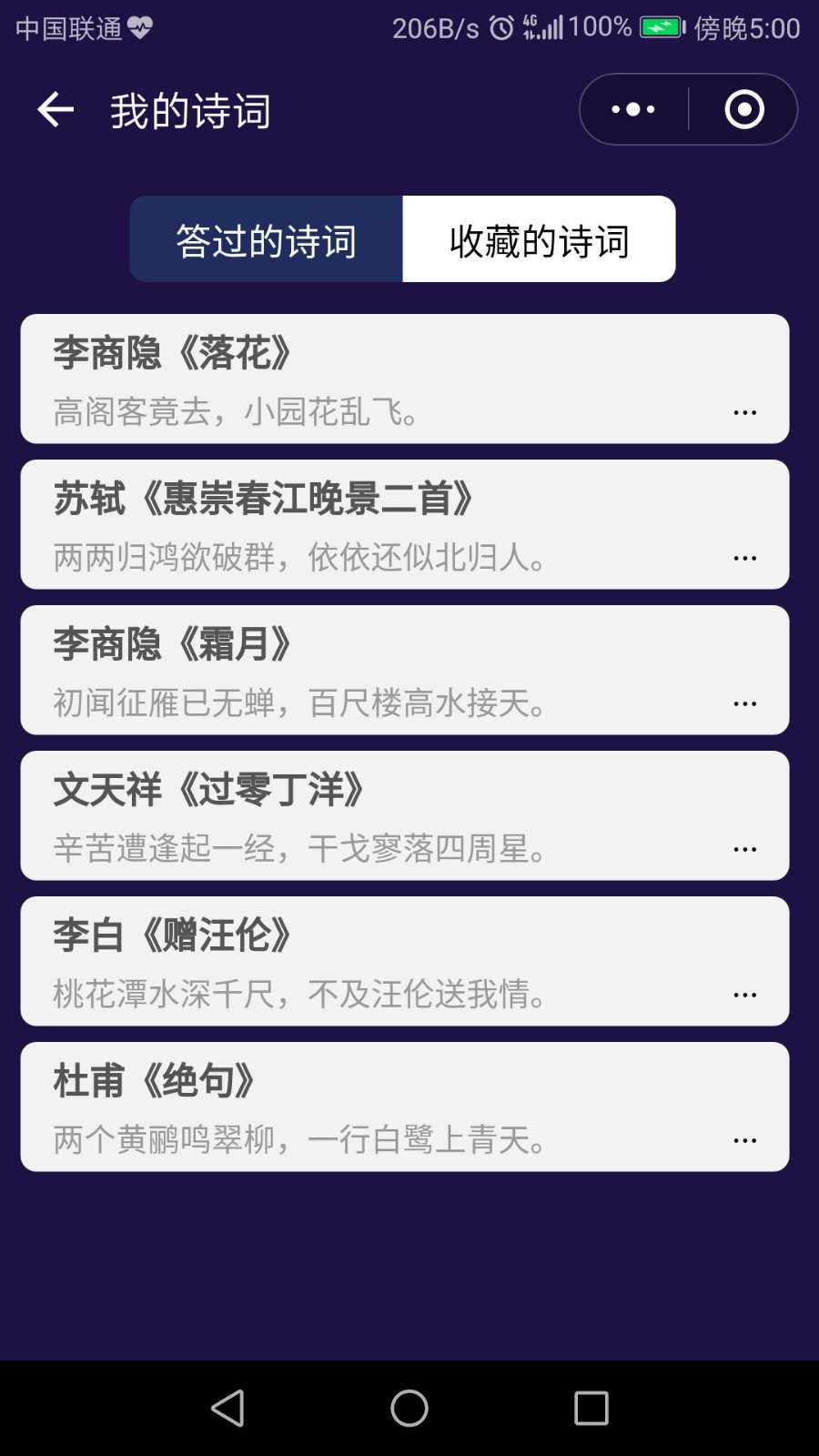Open the mini program three-dot menu
The height and width of the screenshot is (1456, 819).
[633, 109]
